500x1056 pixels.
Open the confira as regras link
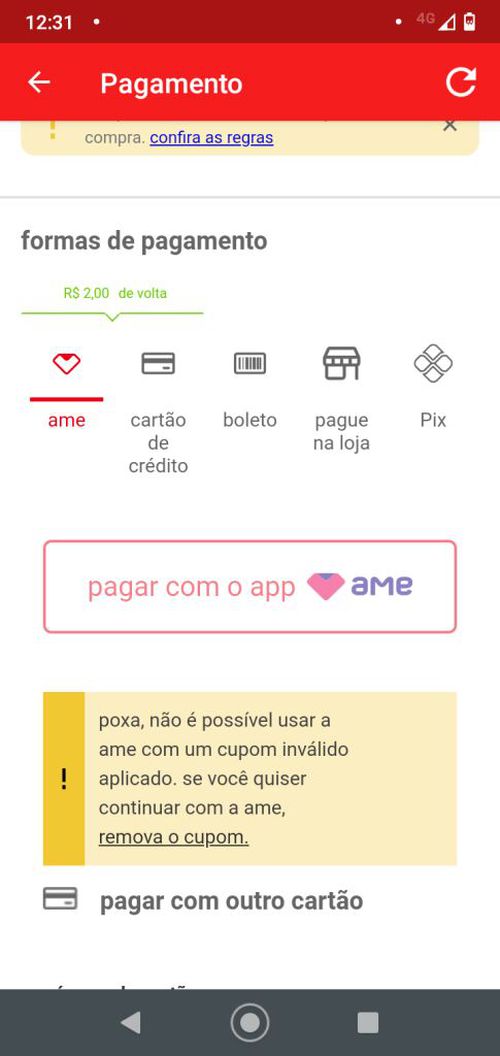[212, 138]
